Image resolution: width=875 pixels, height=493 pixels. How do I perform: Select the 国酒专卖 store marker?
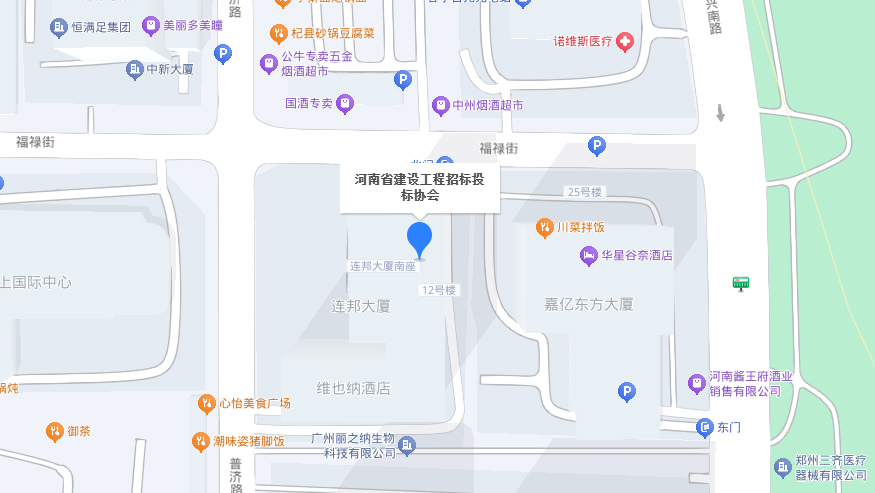(x=345, y=103)
